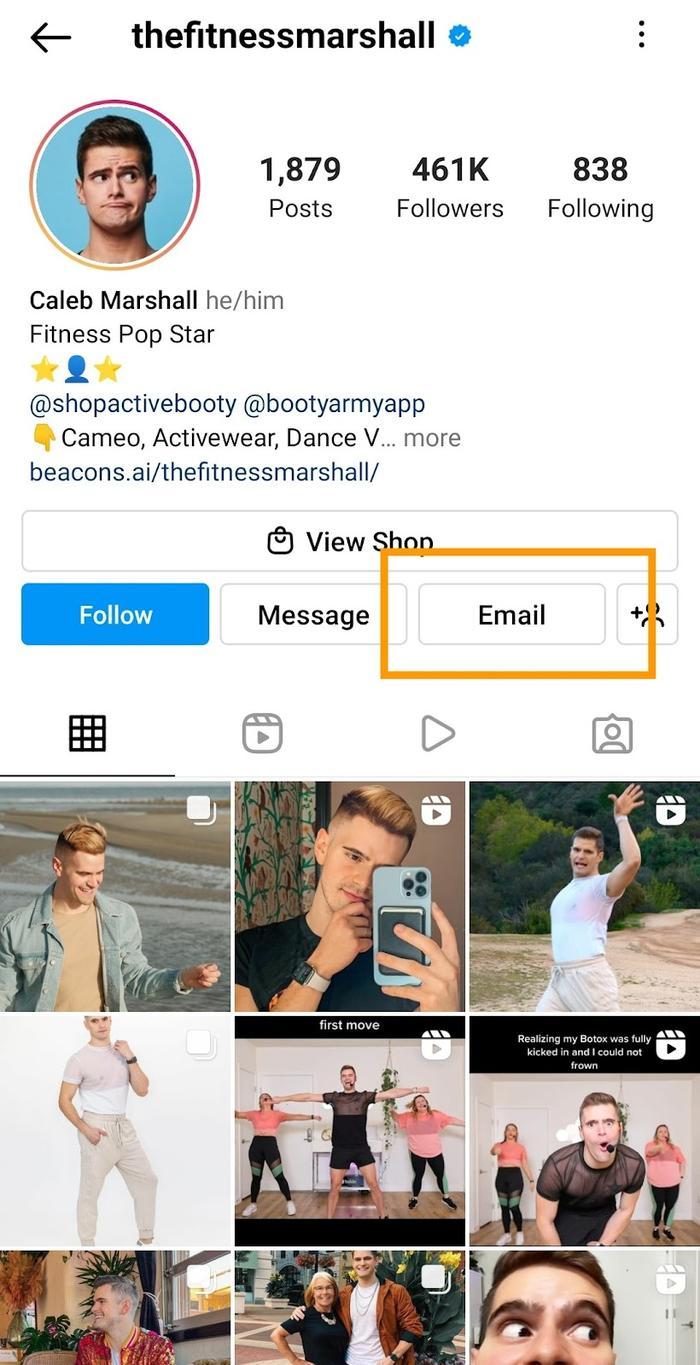Image resolution: width=700 pixels, height=1365 pixels.
Task: Visit the @shopactivebooty profile
Action: [133, 404]
